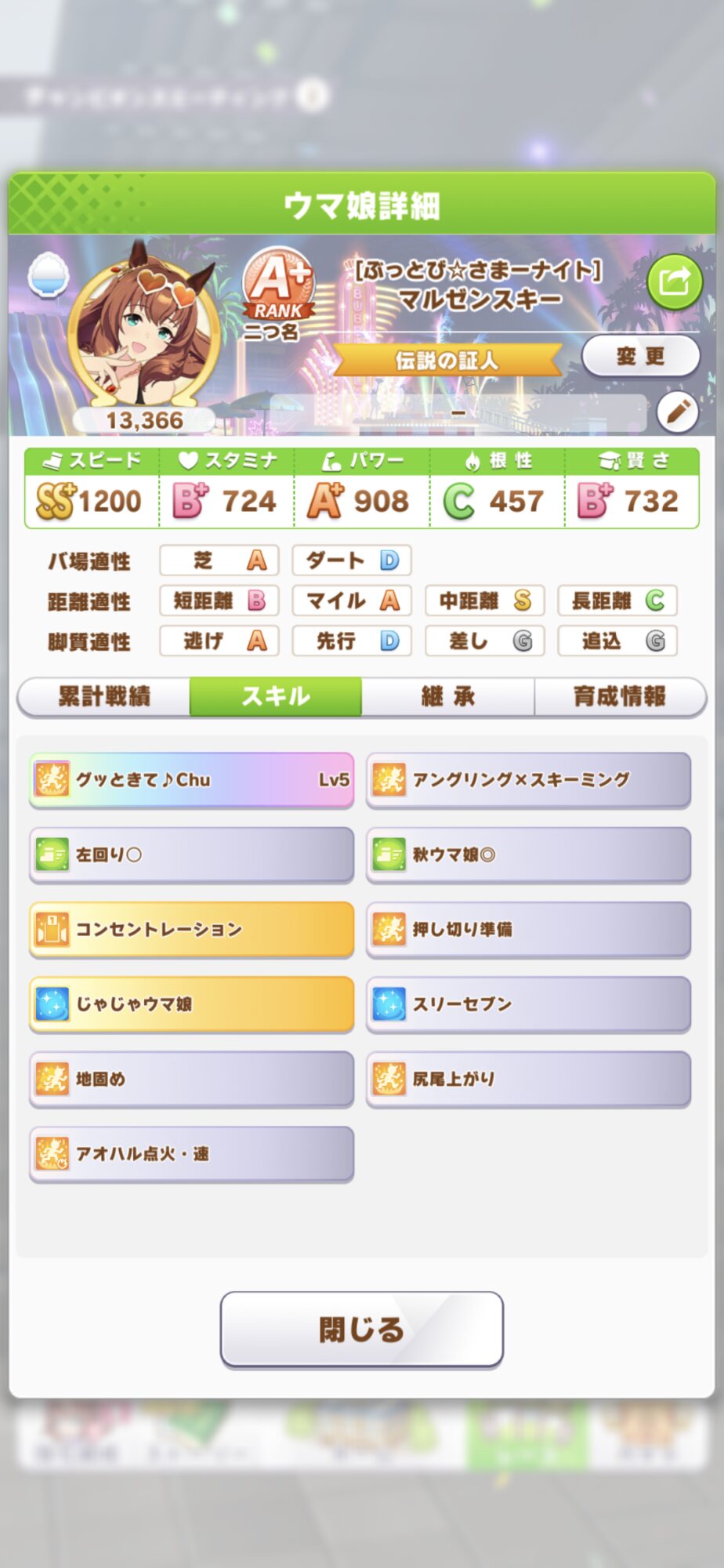Screen dimensions: 724x1568
Task: Switch to the 累計戦績 tab
Action: pos(104,696)
